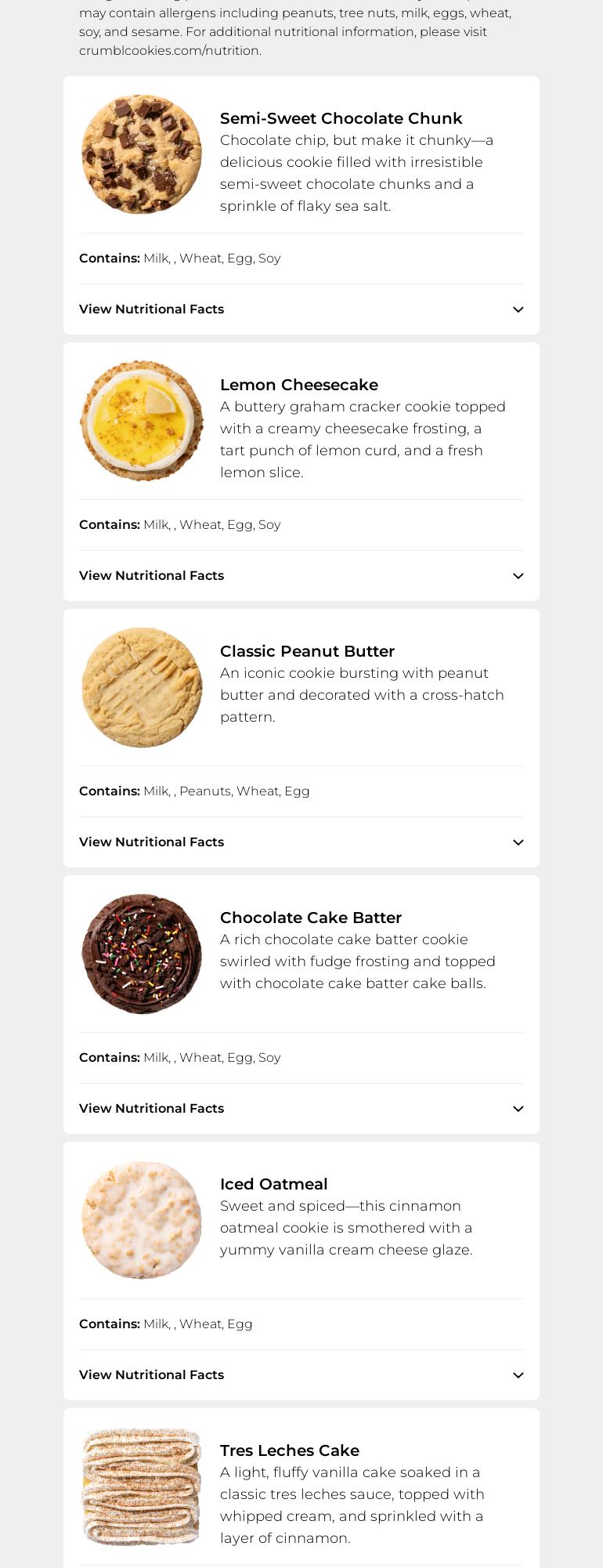Select the Classic Peanut Butter heading
The width and height of the screenshot is (603, 1568).
pyautogui.click(x=307, y=651)
